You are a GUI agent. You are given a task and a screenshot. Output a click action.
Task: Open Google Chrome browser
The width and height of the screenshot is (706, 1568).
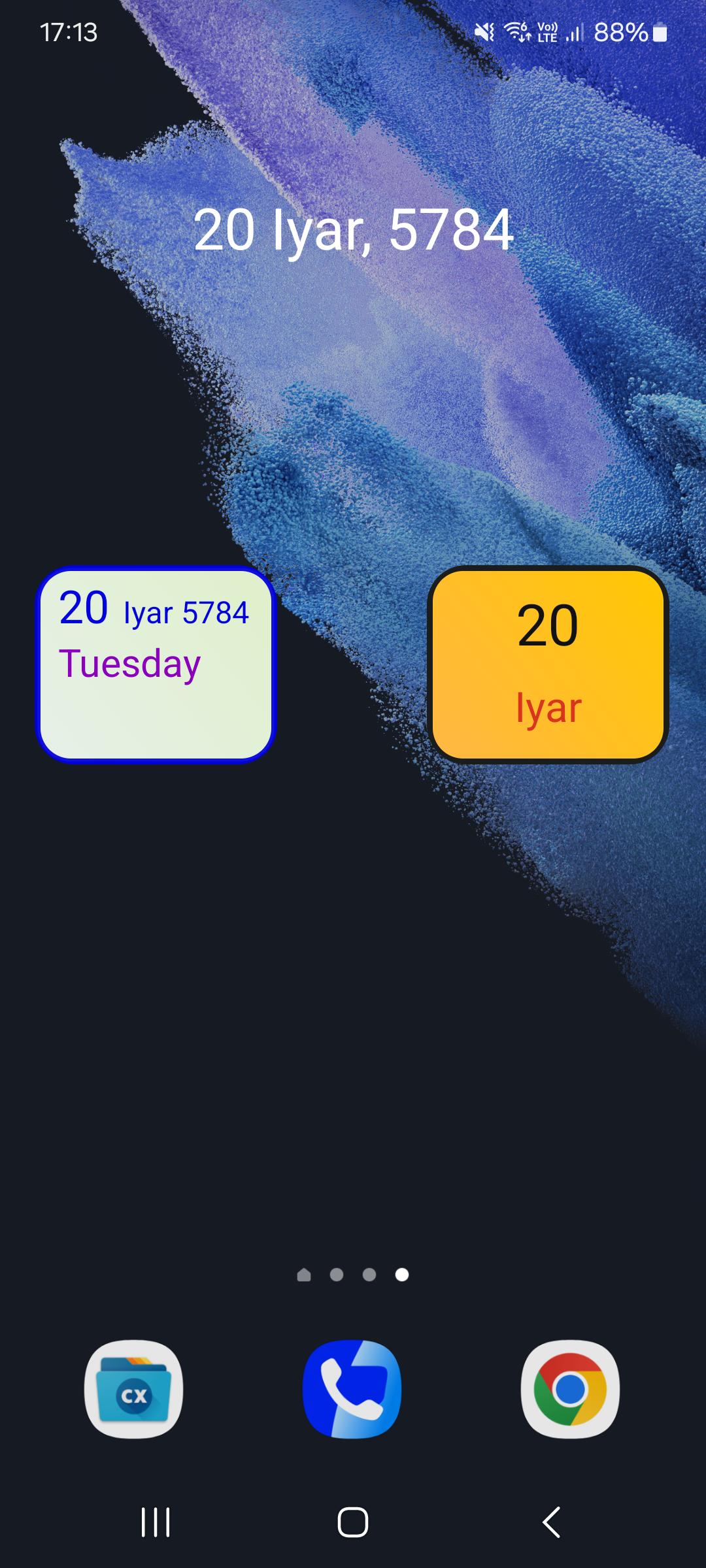(570, 1389)
